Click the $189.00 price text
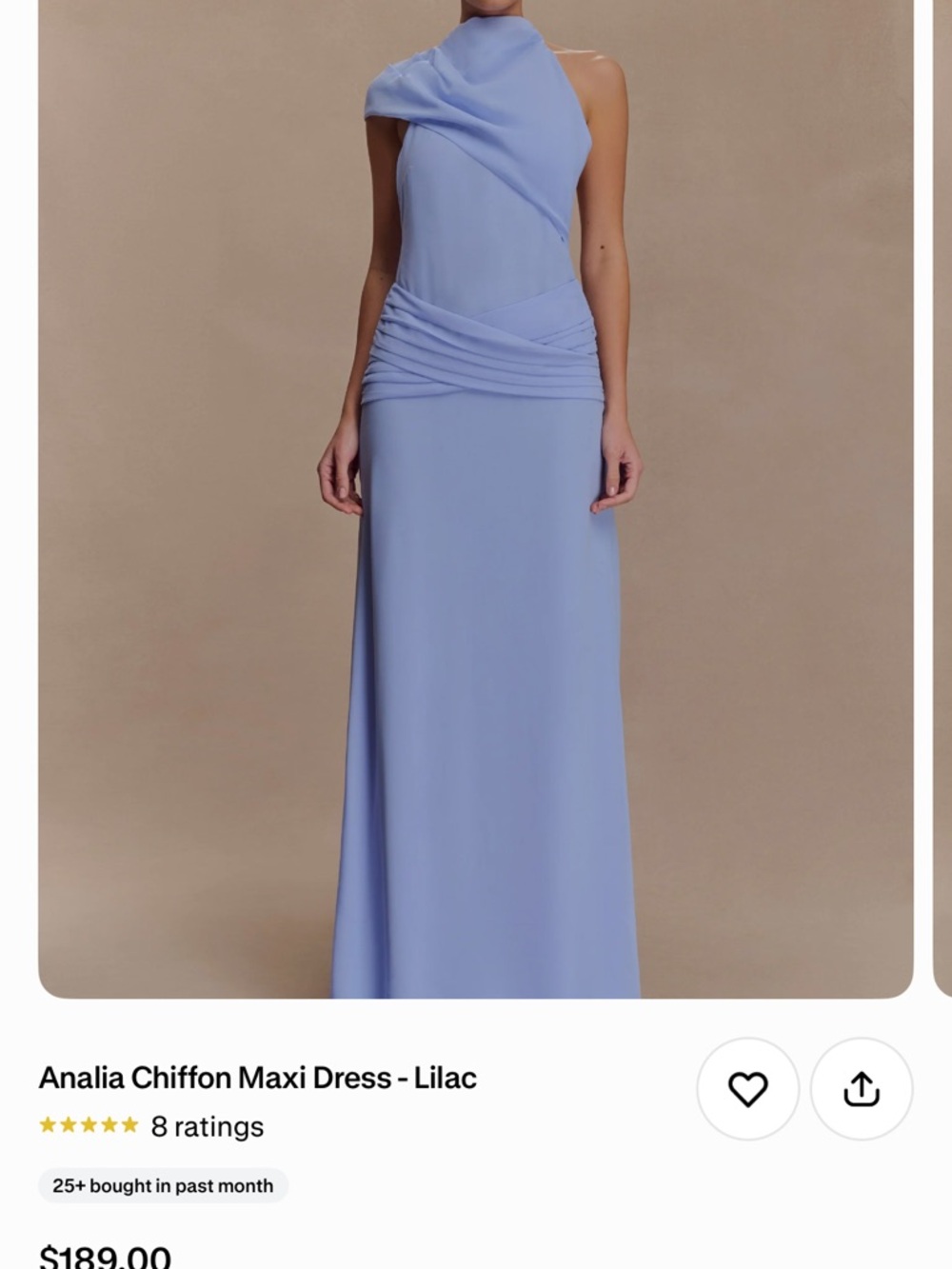Screen dimensions: 952x1269 (x=103, y=1257)
